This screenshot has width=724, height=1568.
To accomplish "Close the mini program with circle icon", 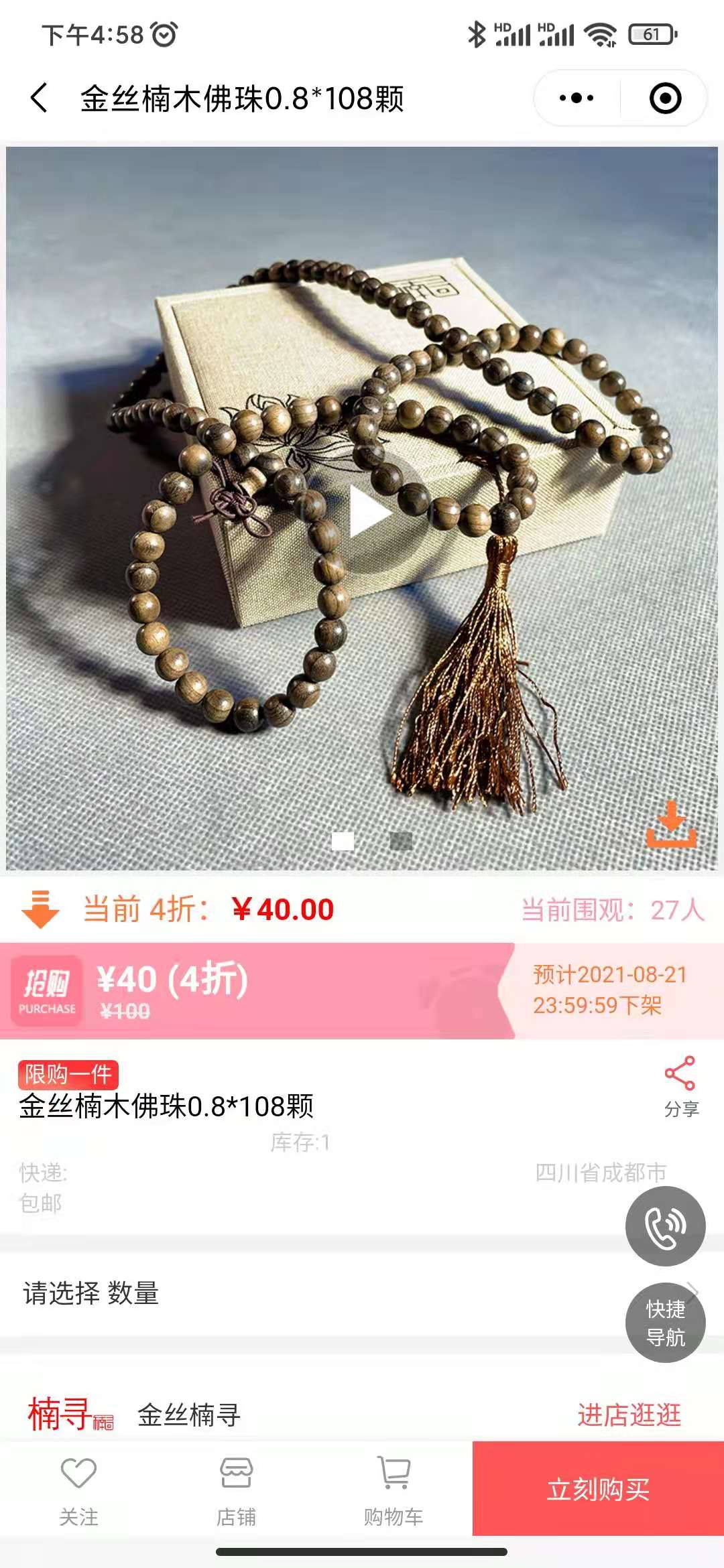I will (x=665, y=98).
